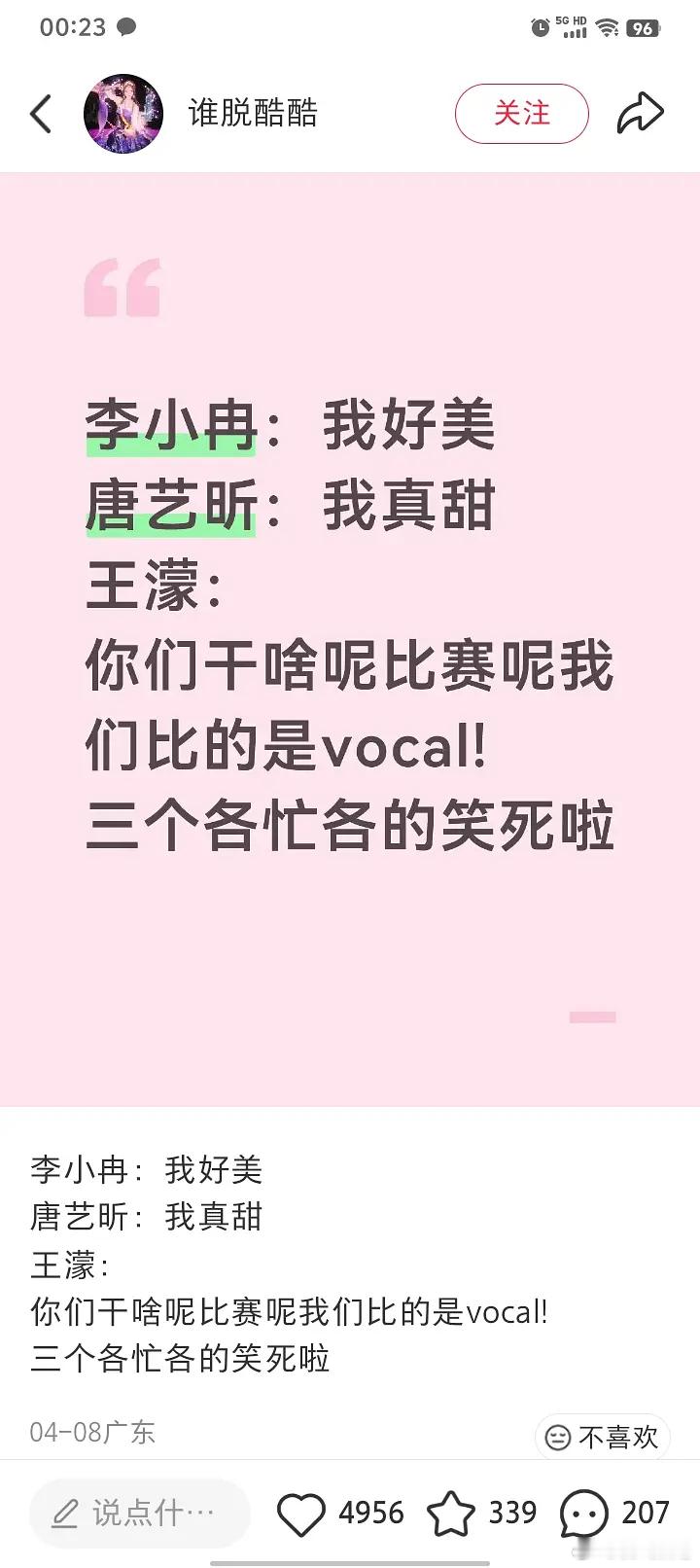Screen dimensions: 700x1568
Task: Toggle follow by tapping 关注
Action: click(522, 112)
